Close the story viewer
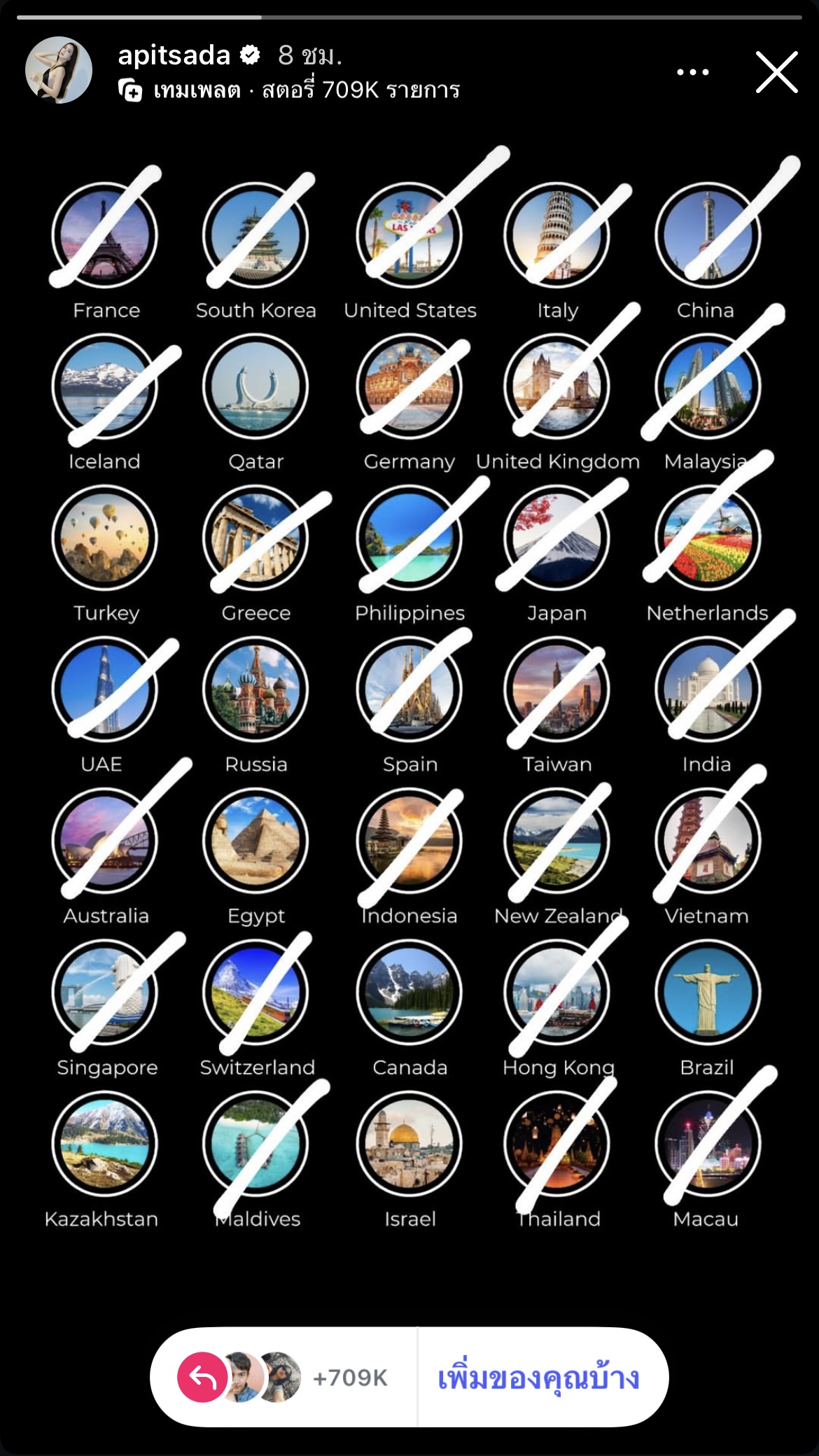 click(x=776, y=72)
